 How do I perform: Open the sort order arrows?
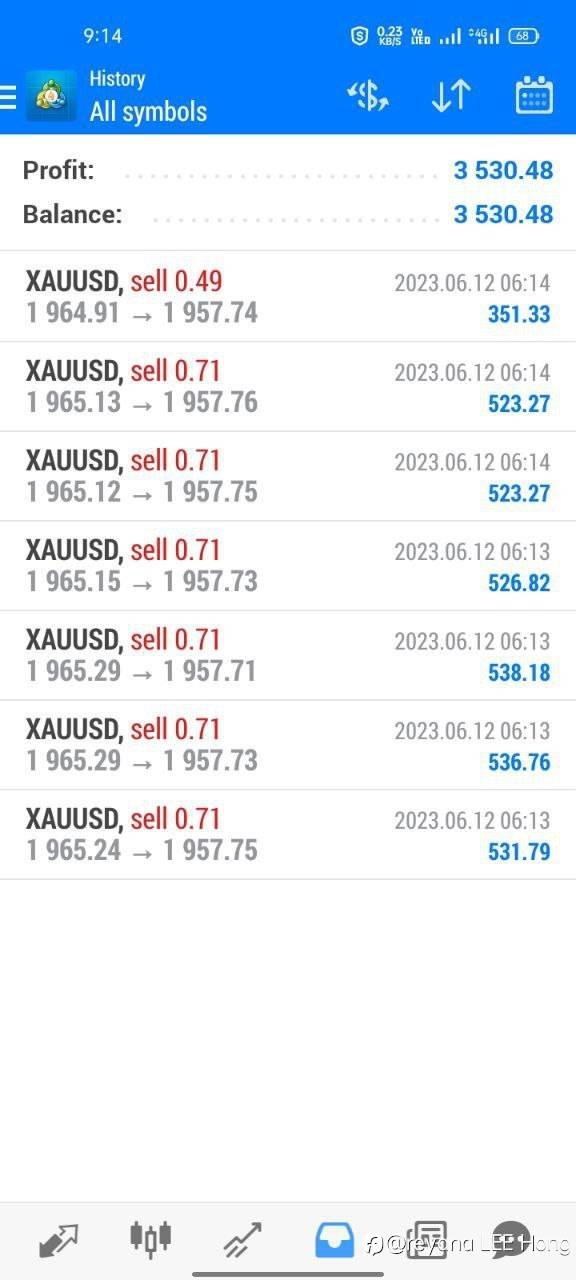pyautogui.click(x=451, y=96)
